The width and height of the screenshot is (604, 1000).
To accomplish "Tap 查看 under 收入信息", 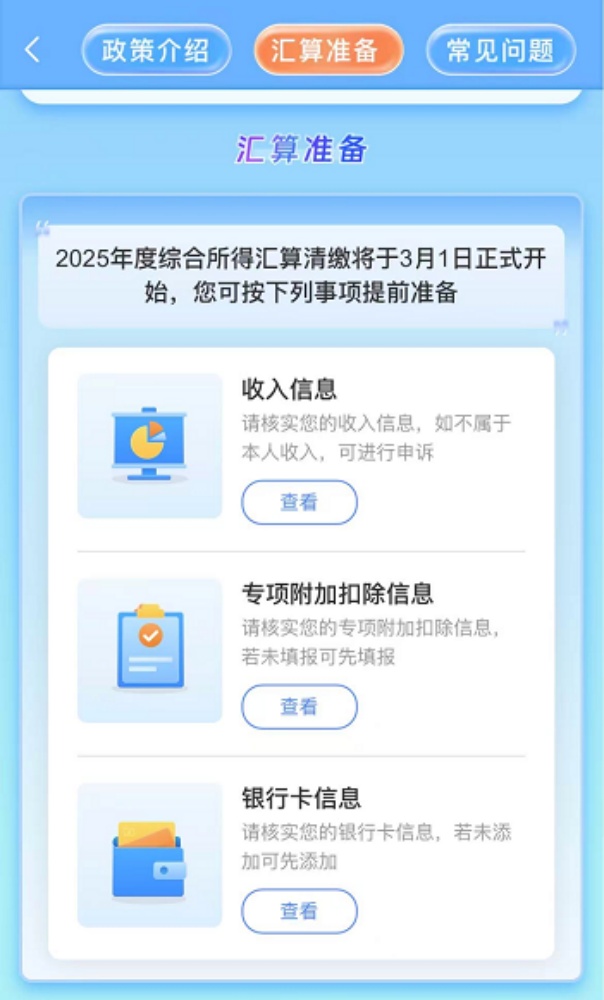I will (x=299, y=502).
